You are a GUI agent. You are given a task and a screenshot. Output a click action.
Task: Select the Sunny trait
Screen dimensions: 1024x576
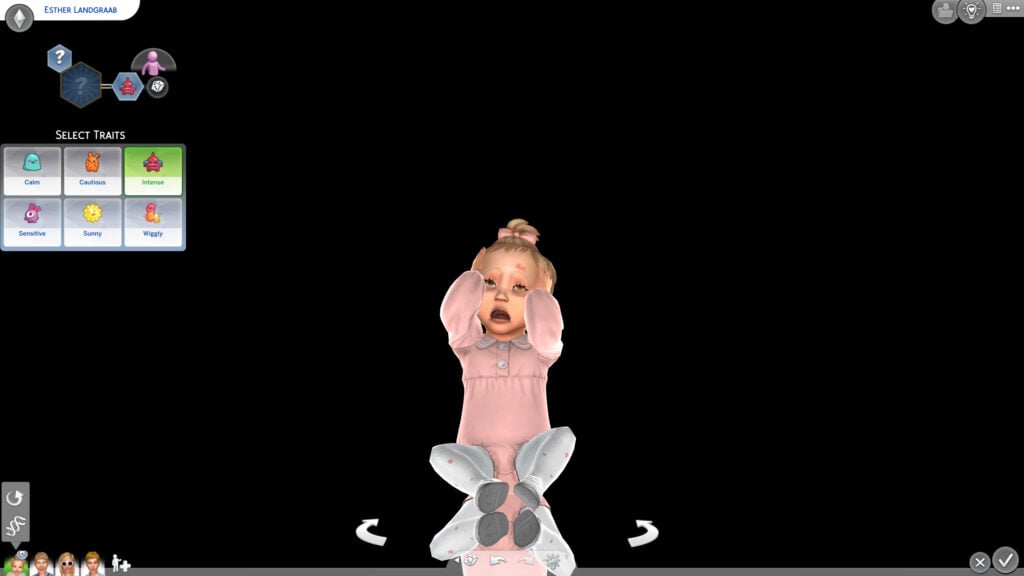93,222
